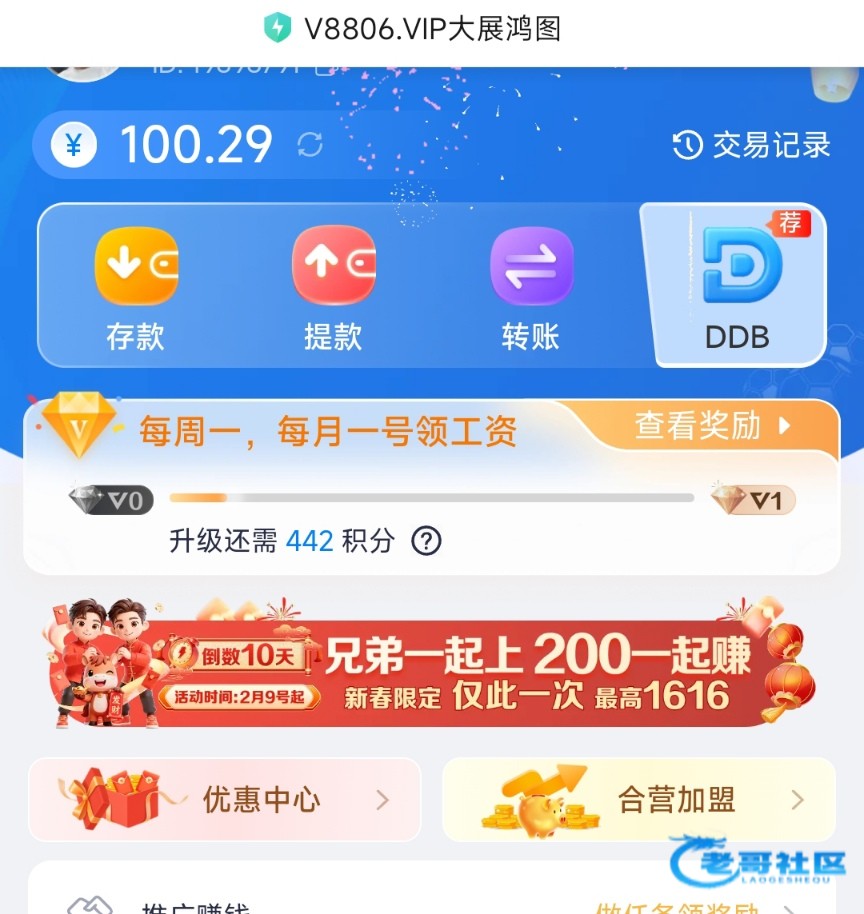The height and width of the screenshot is (914, 864).
Task: Tap 查看奖励 to view rewards
Action: [x=711, y=426]
